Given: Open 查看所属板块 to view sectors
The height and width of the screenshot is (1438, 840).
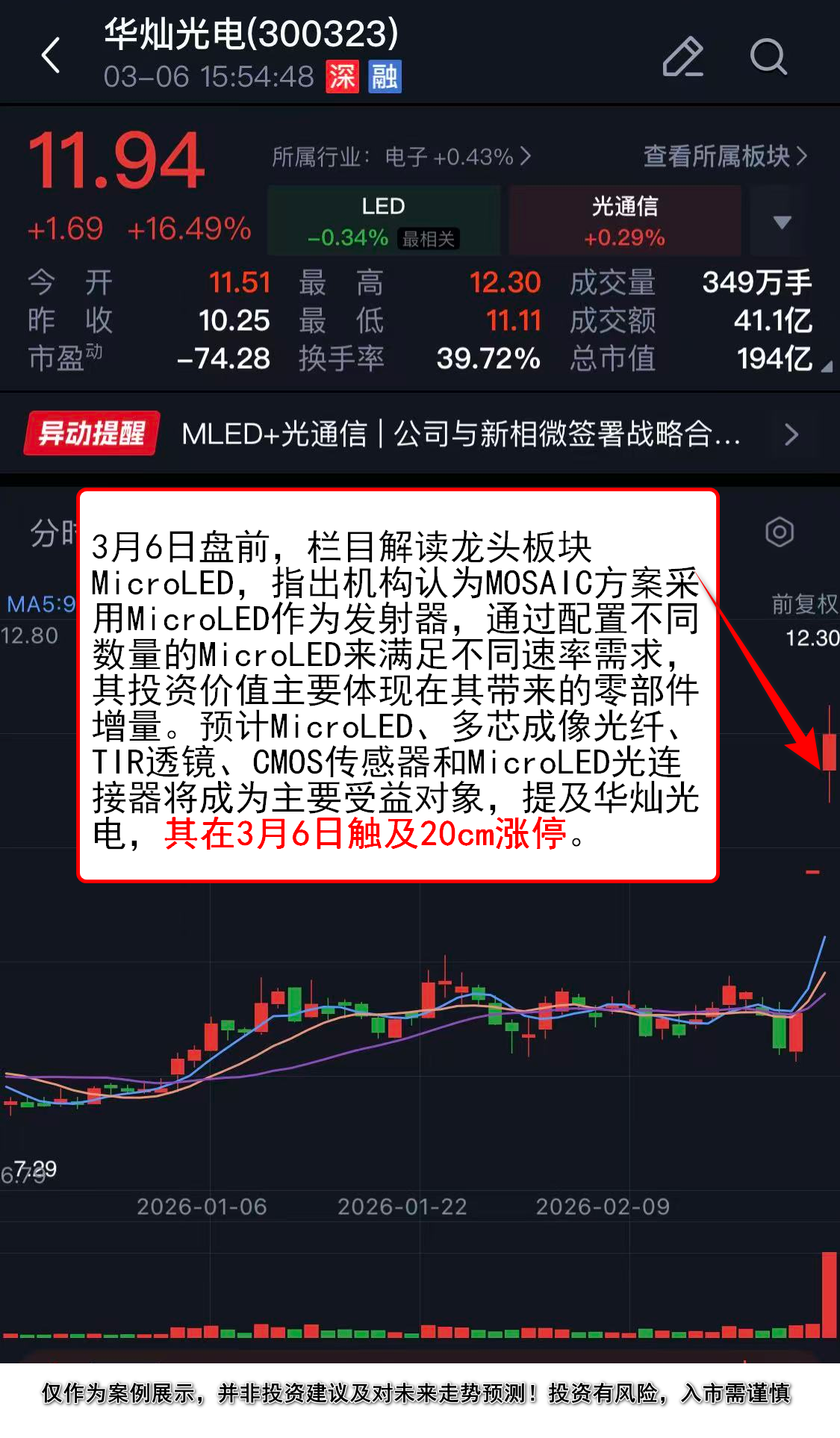Looking at the screenshot, I should click(724, 156).
